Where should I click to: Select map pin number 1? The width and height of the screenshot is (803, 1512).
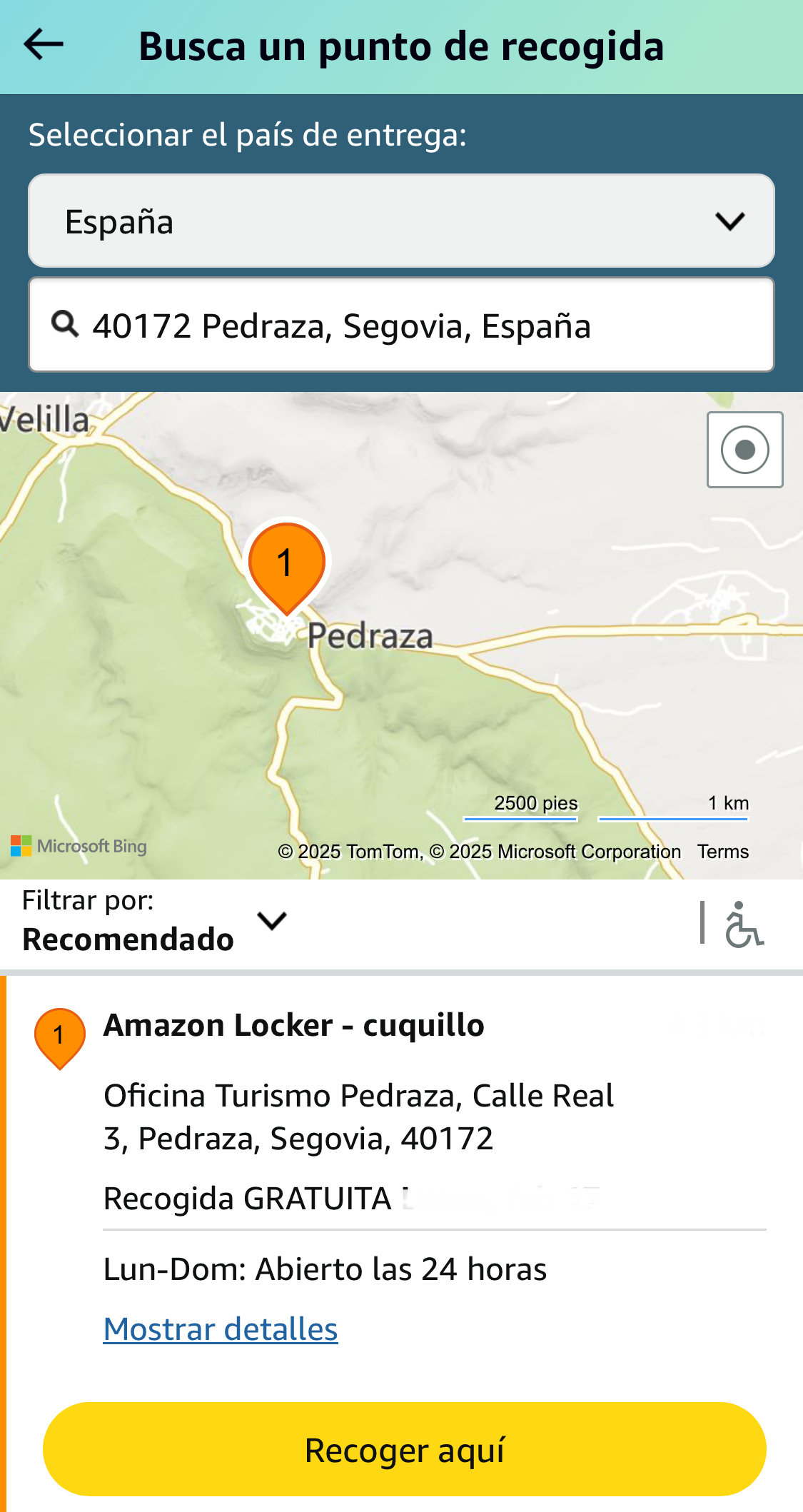(x=286, y=564)
